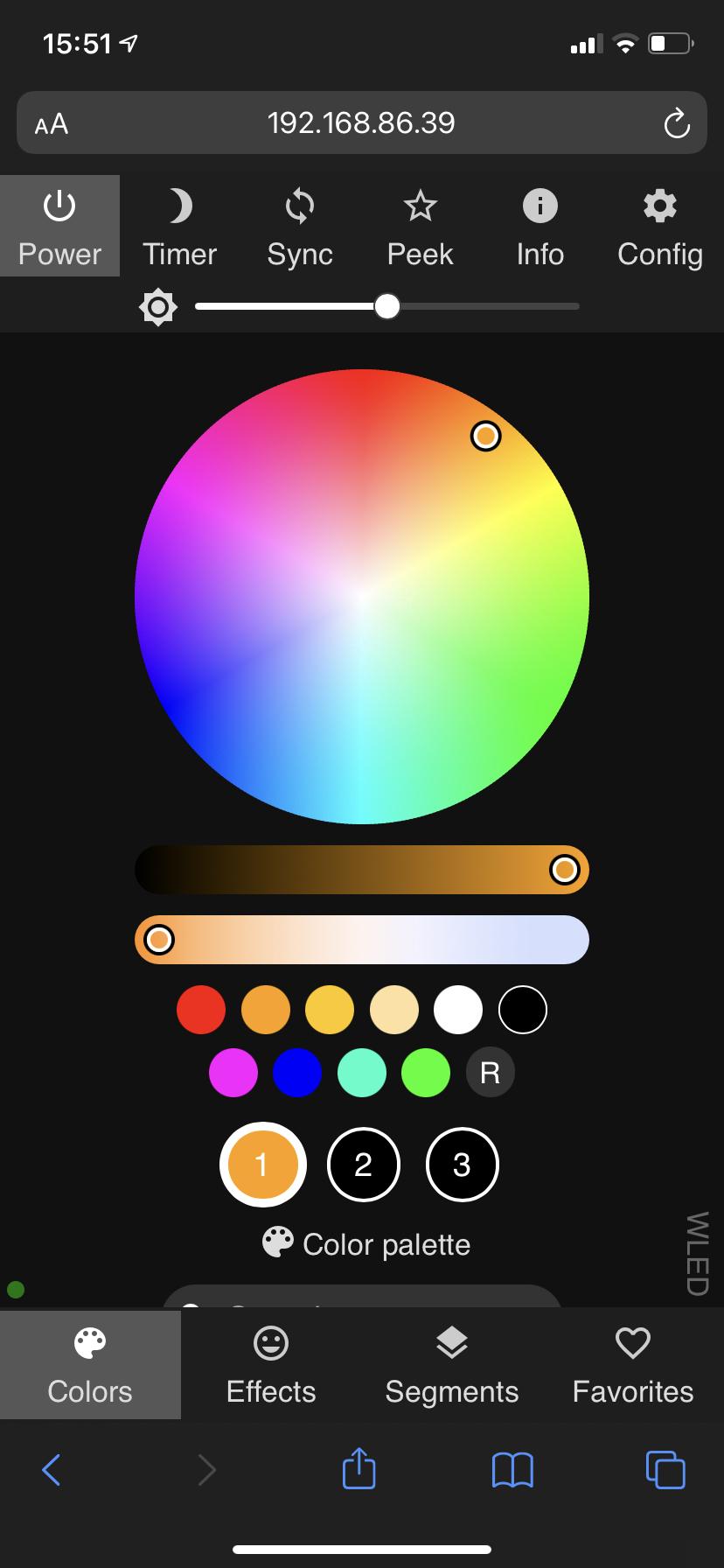Select color slot 2

tap(363, 1165)
